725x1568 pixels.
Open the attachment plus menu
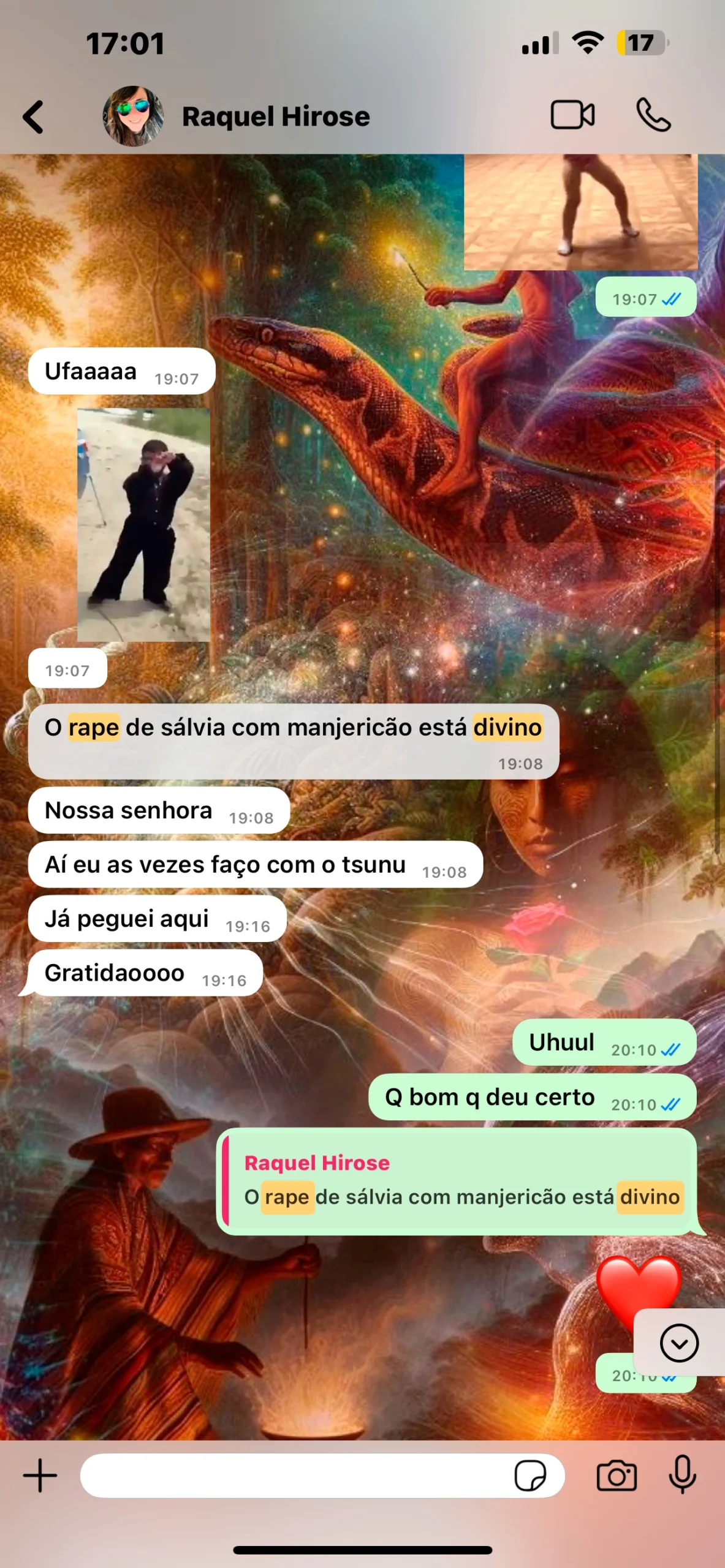40,1476
